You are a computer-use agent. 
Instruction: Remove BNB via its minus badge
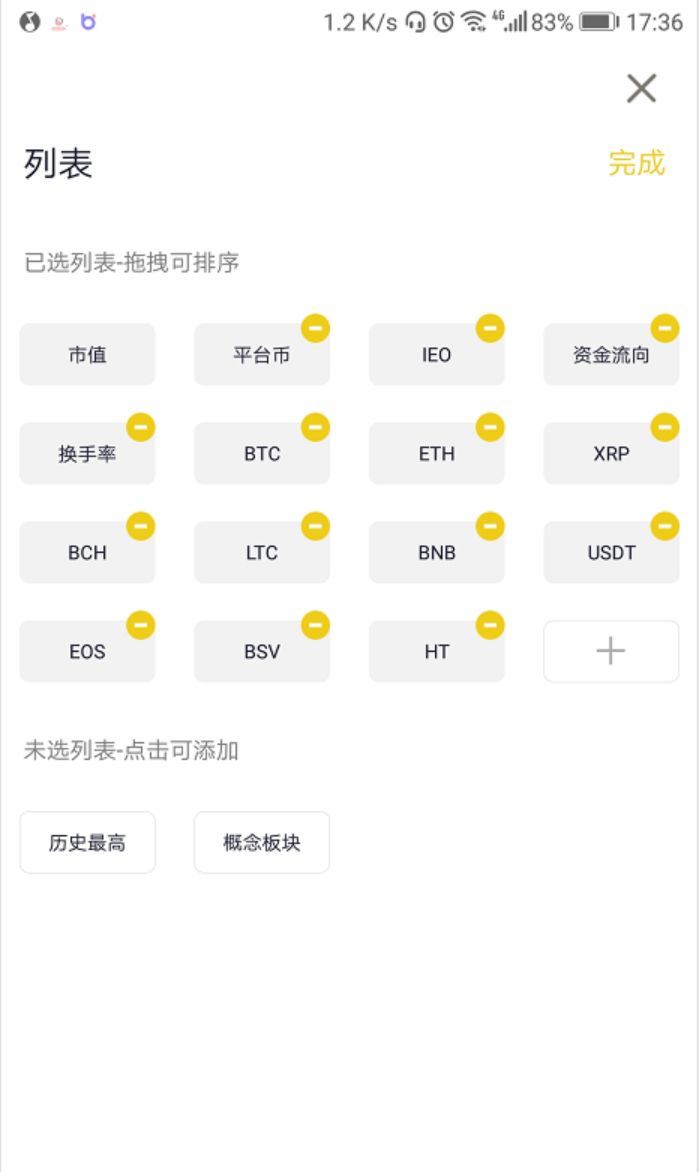click(490, 526)
